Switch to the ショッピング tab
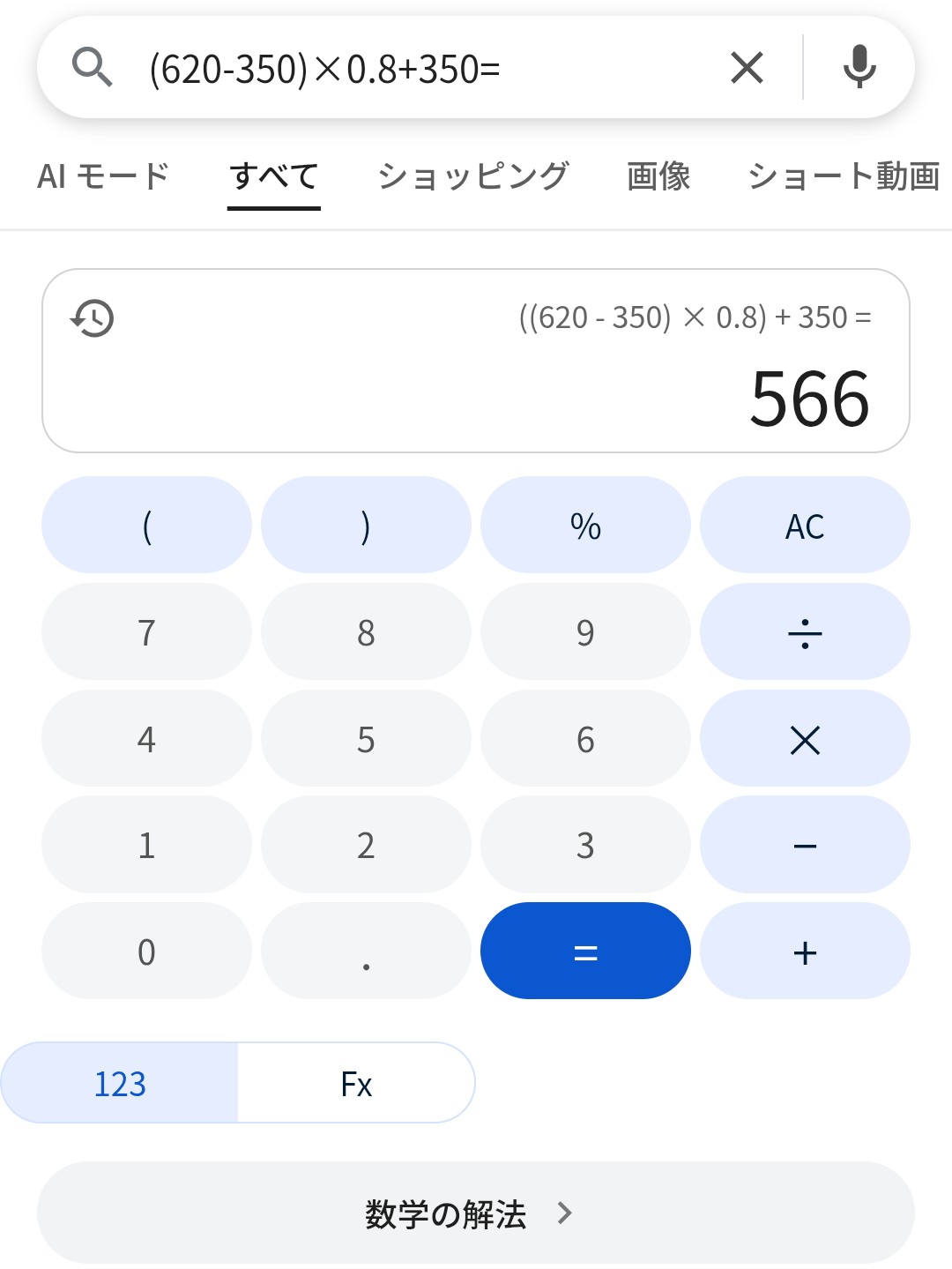Viewport: 952px width, 1269px height. [473, 176]
